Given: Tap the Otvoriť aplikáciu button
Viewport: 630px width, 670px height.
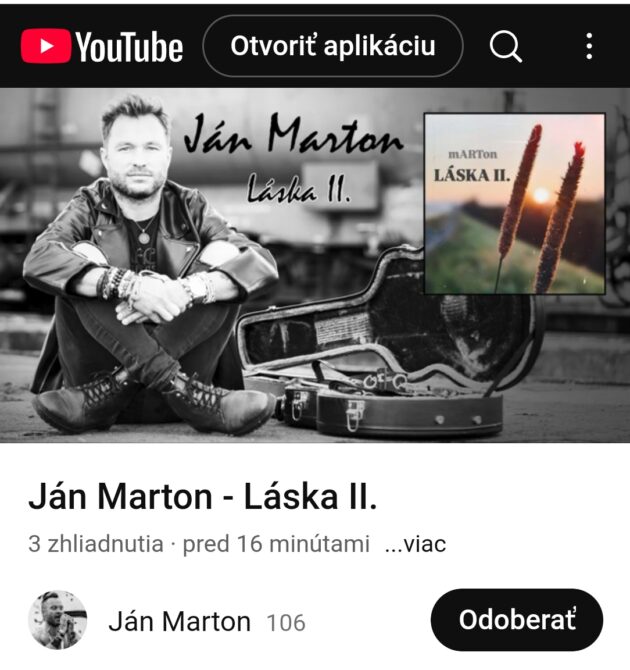Looking at the screenshot, I should coord(333,46).
